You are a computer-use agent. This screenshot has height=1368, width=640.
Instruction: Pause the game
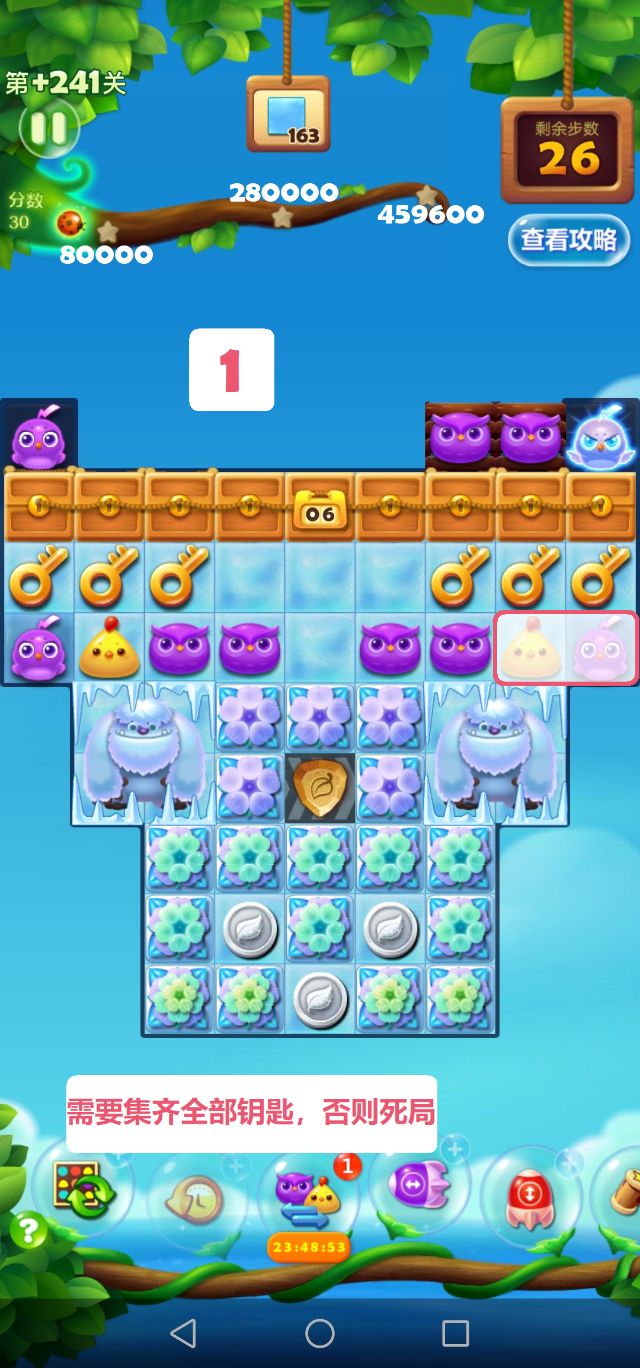[x=46, y=128]
